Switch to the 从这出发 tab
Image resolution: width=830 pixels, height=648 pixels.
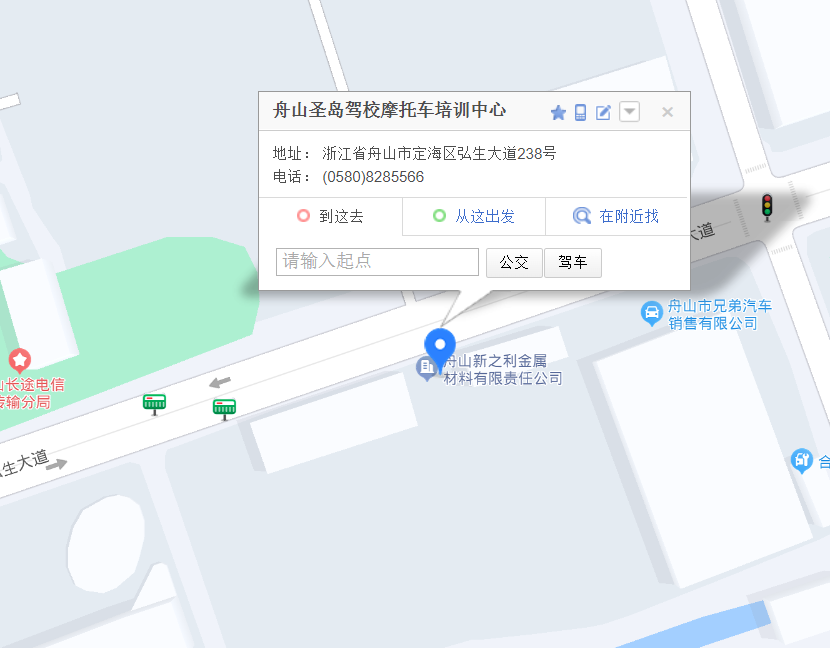coord(474,216)
